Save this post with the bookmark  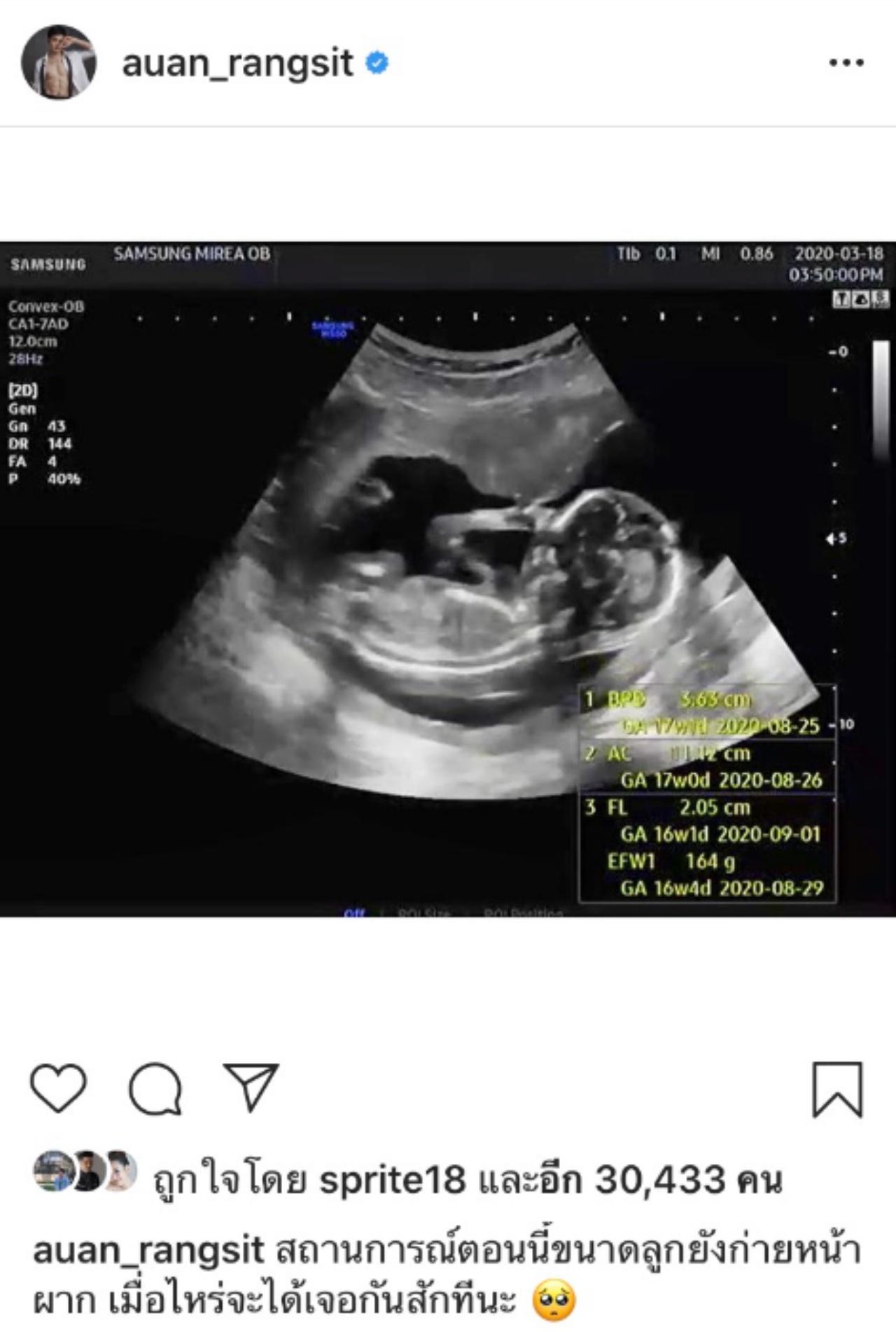(x=836, y=1089)
